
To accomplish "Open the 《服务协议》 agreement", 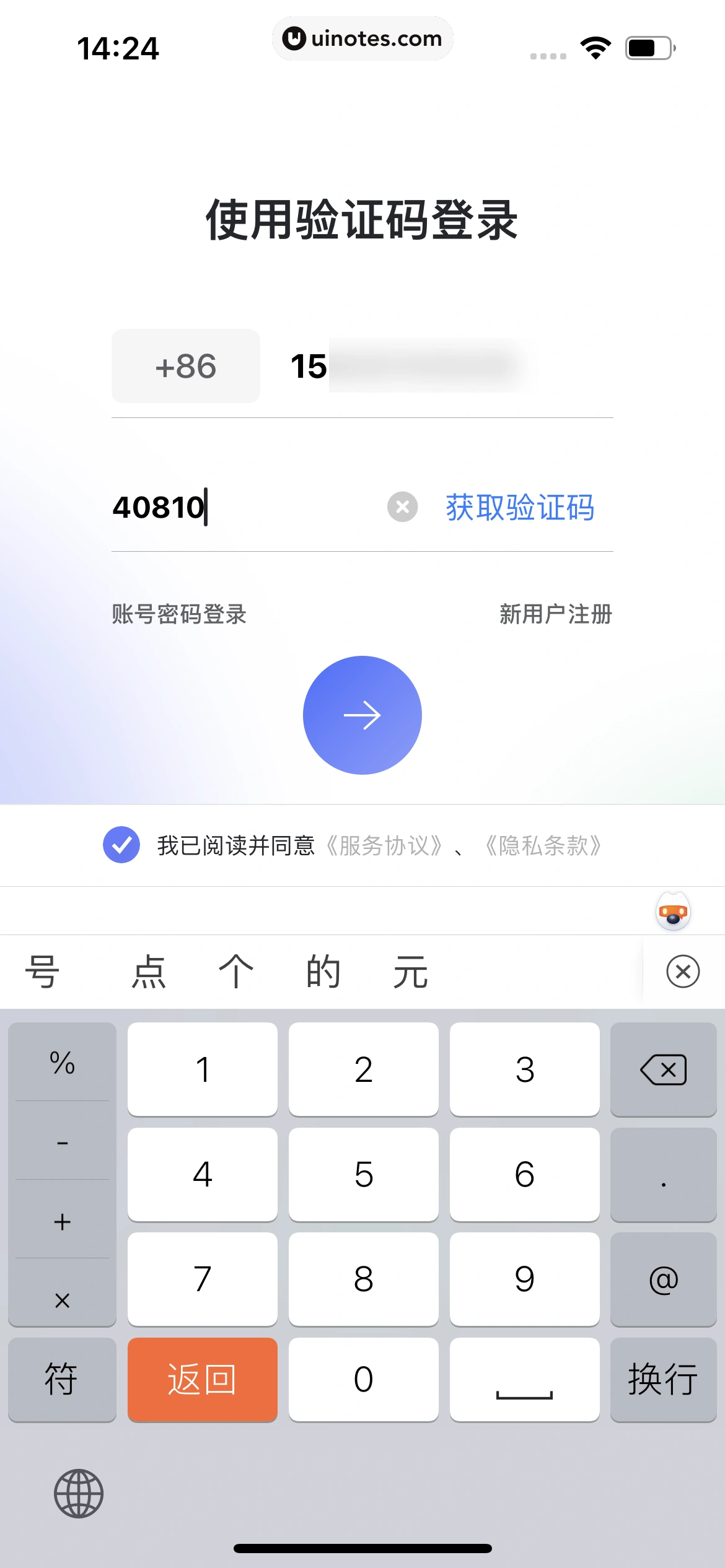I will [384, 846].
